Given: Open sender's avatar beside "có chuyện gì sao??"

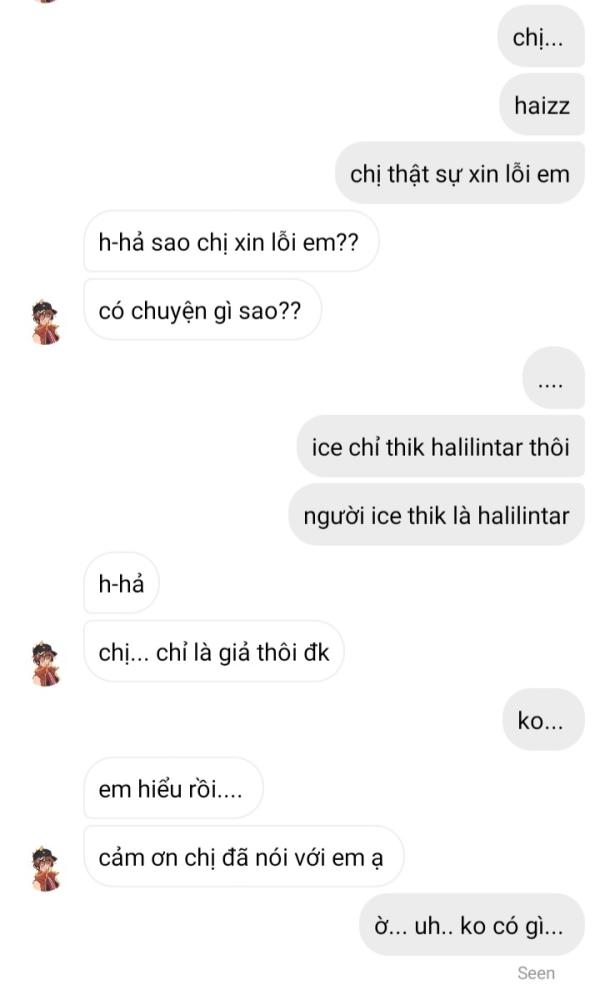Looking at the screenshot, I should (x=46, y=323).
